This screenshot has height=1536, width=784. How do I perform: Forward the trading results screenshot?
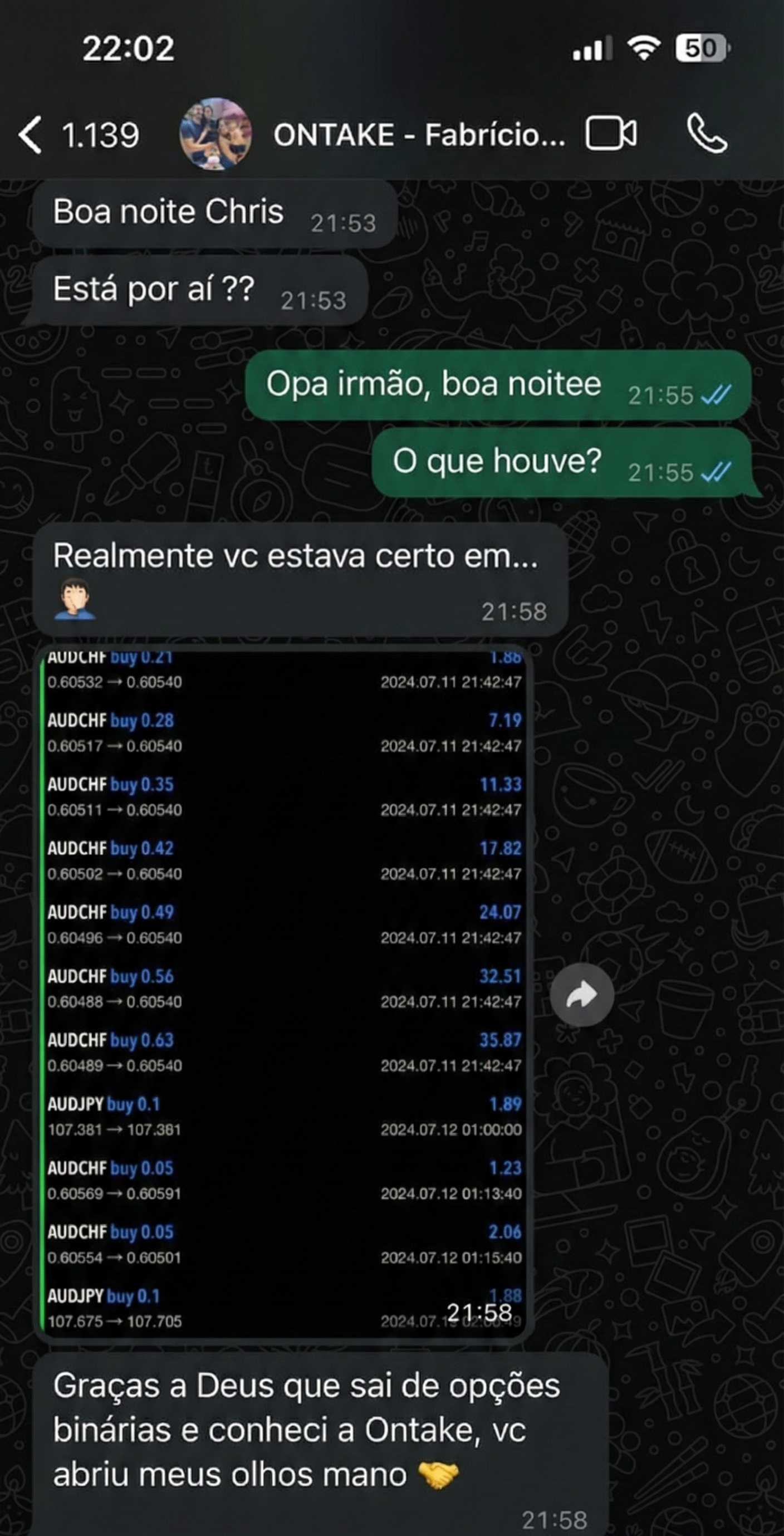coord(582,993)
